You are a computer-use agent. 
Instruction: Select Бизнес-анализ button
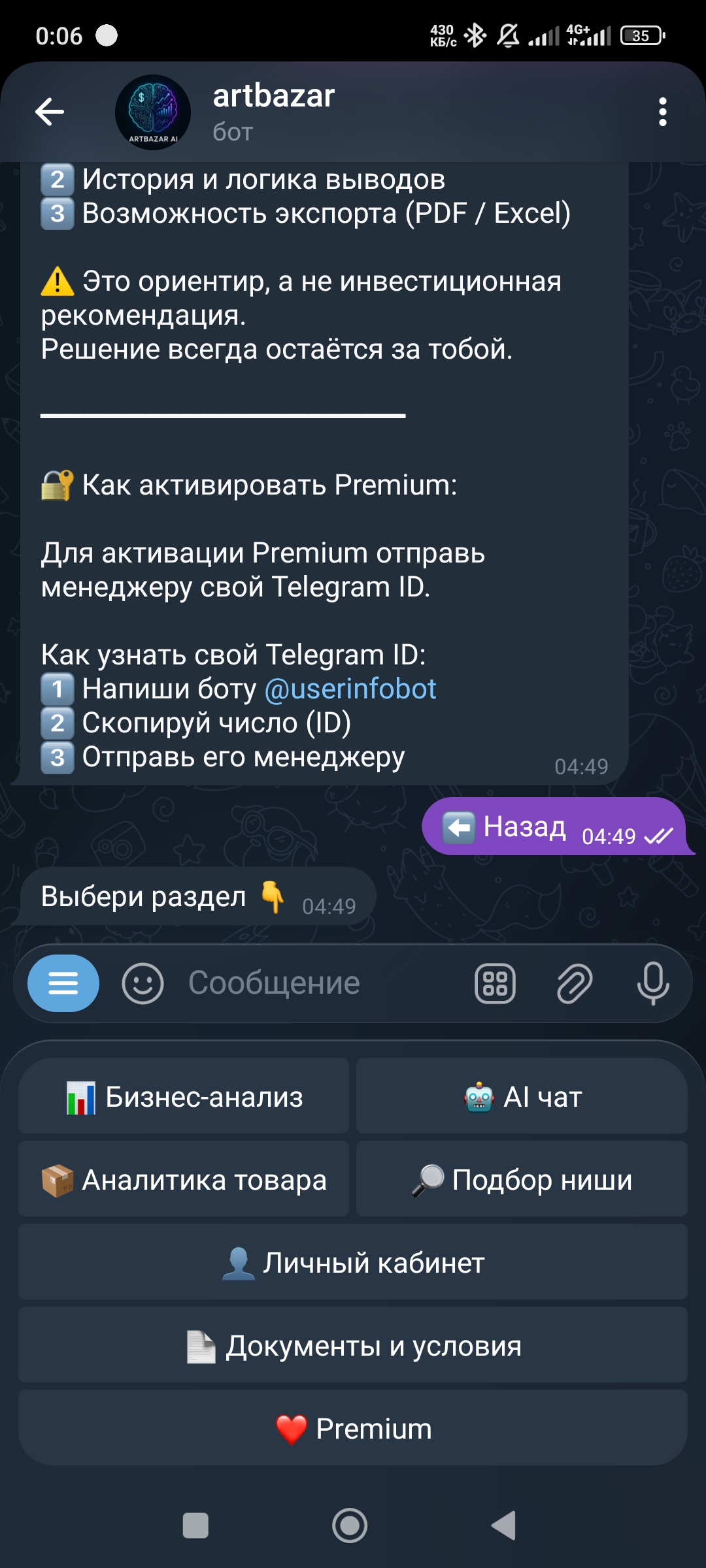coord(184,1096)
